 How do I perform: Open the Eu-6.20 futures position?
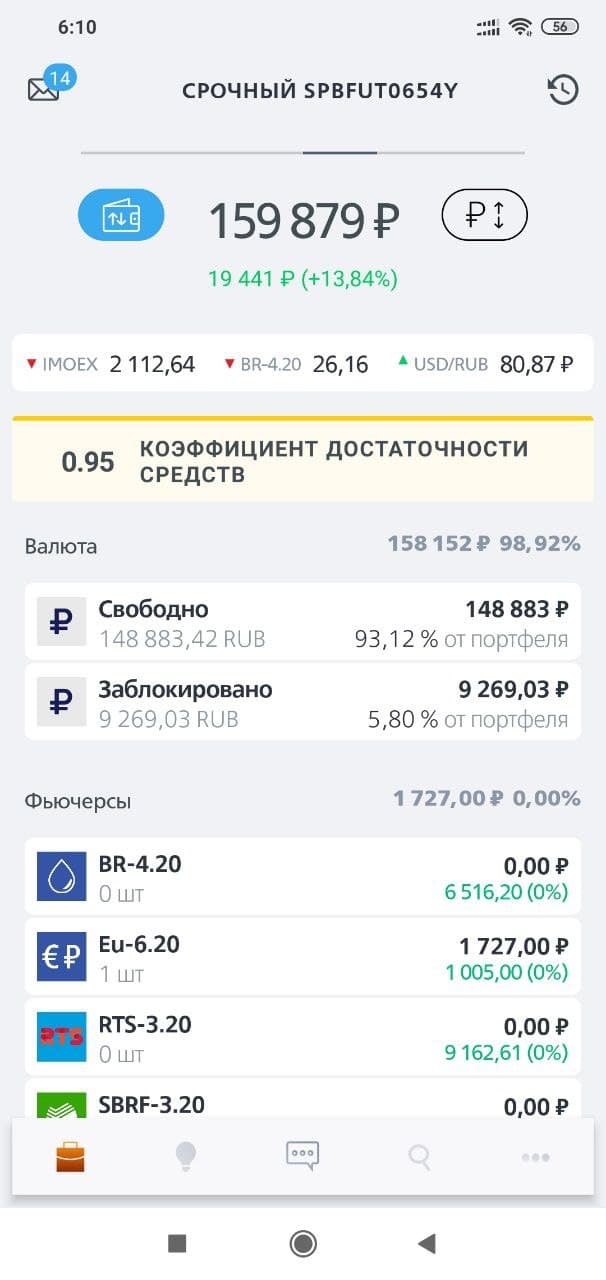click(302, 956)
